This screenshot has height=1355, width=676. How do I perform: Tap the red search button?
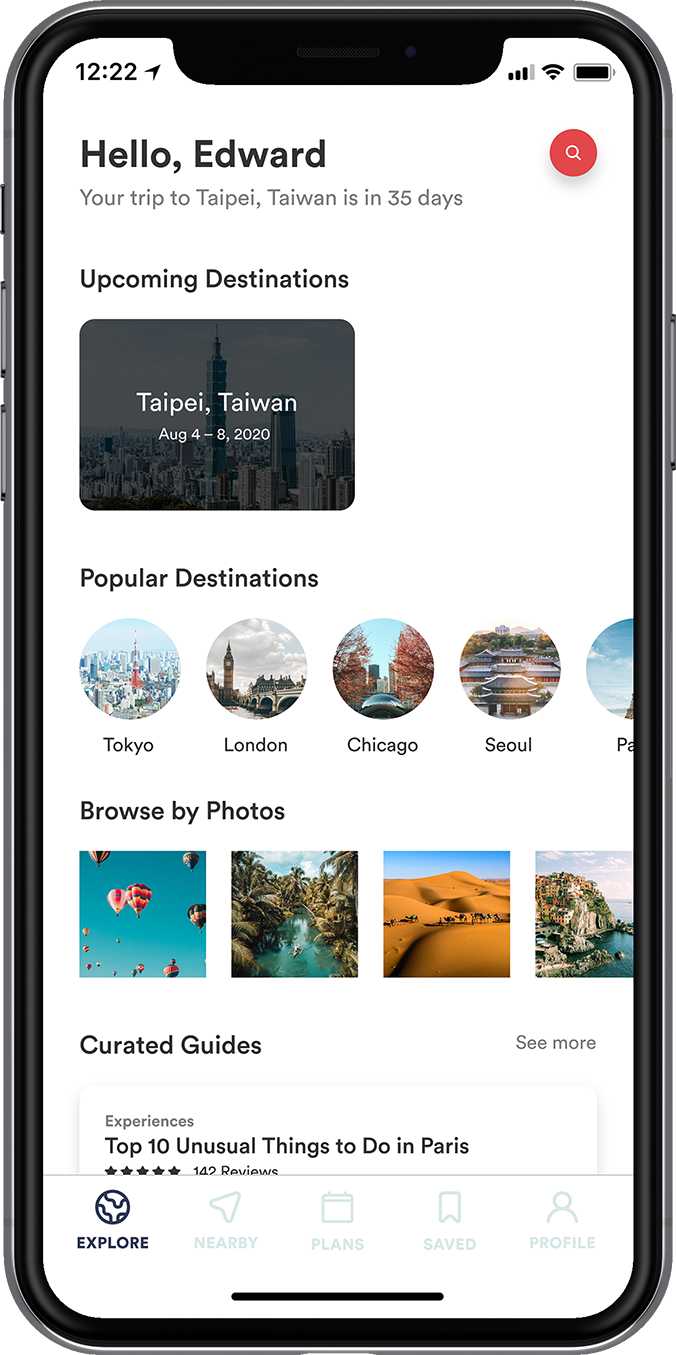pos(573,153)
